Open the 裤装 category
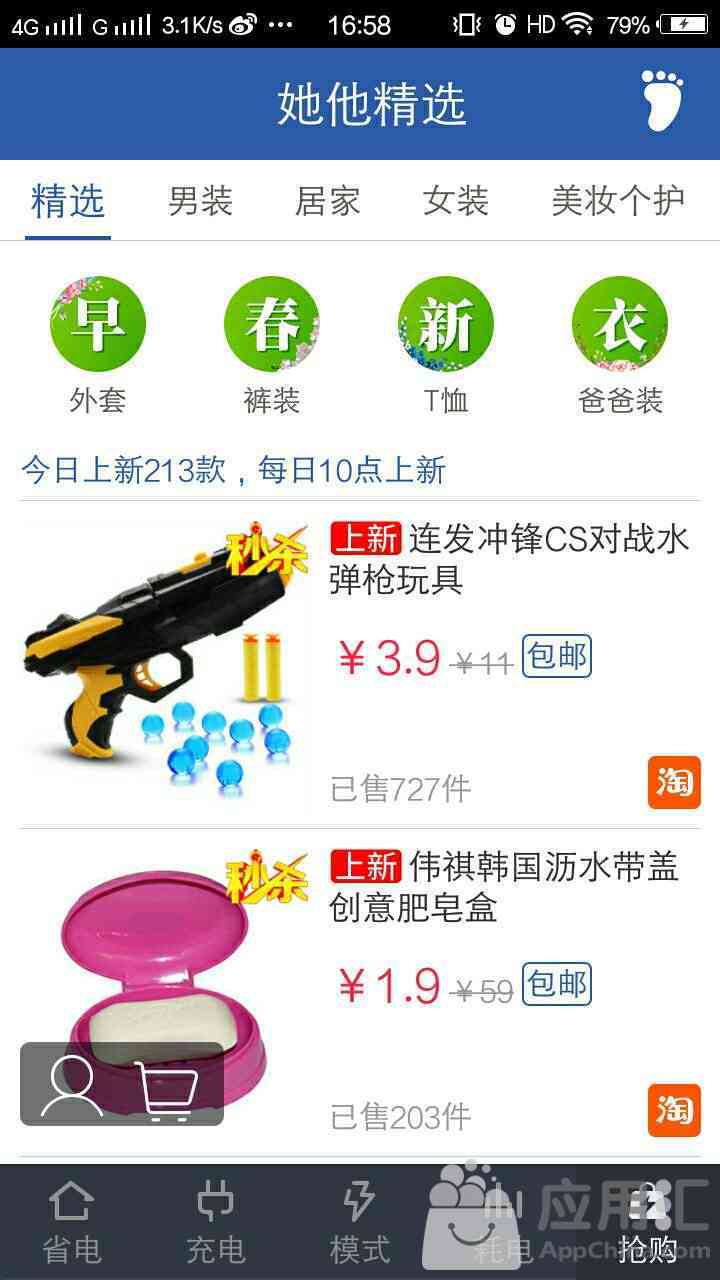The image size is (720, 1280). pos(272,345)
